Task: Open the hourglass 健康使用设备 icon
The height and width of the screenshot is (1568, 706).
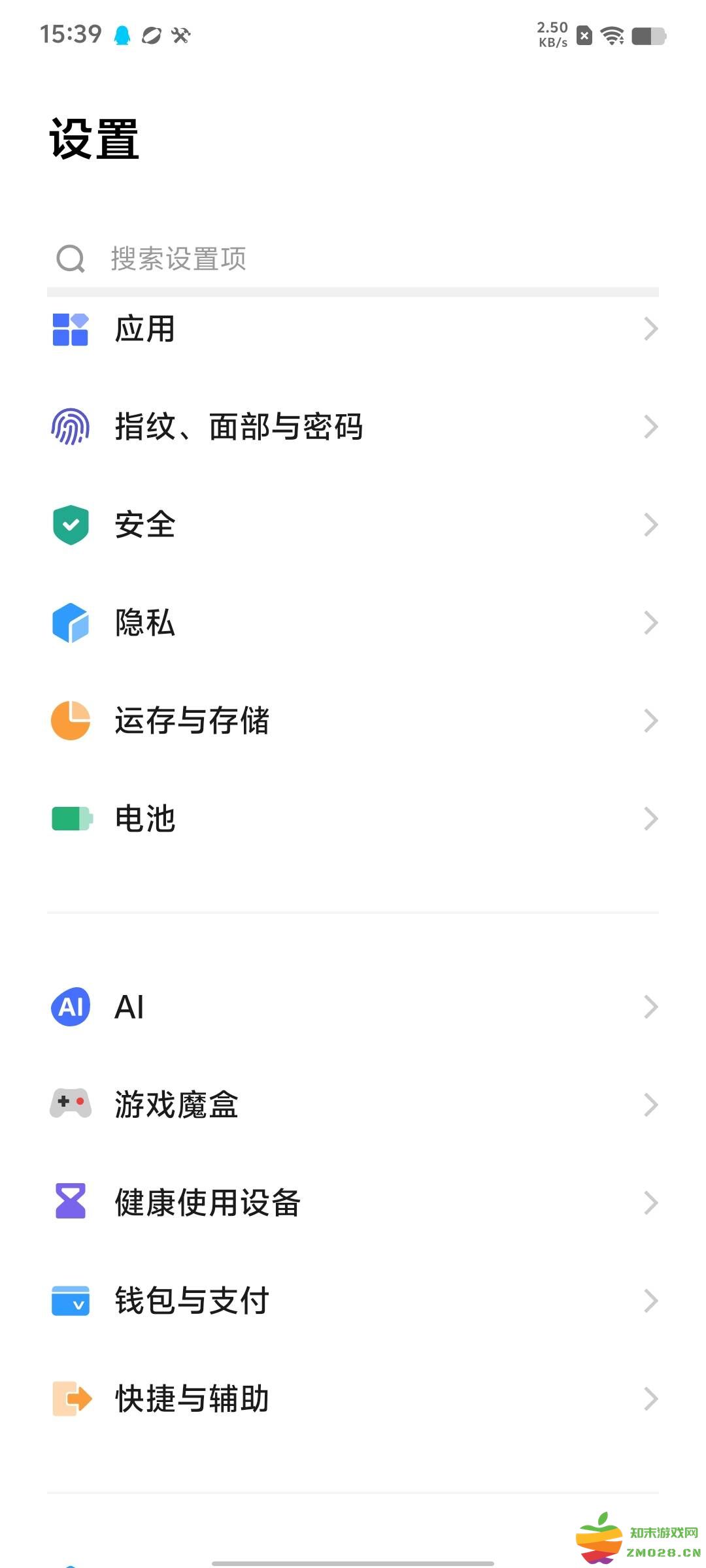Action: (70, 1203)
